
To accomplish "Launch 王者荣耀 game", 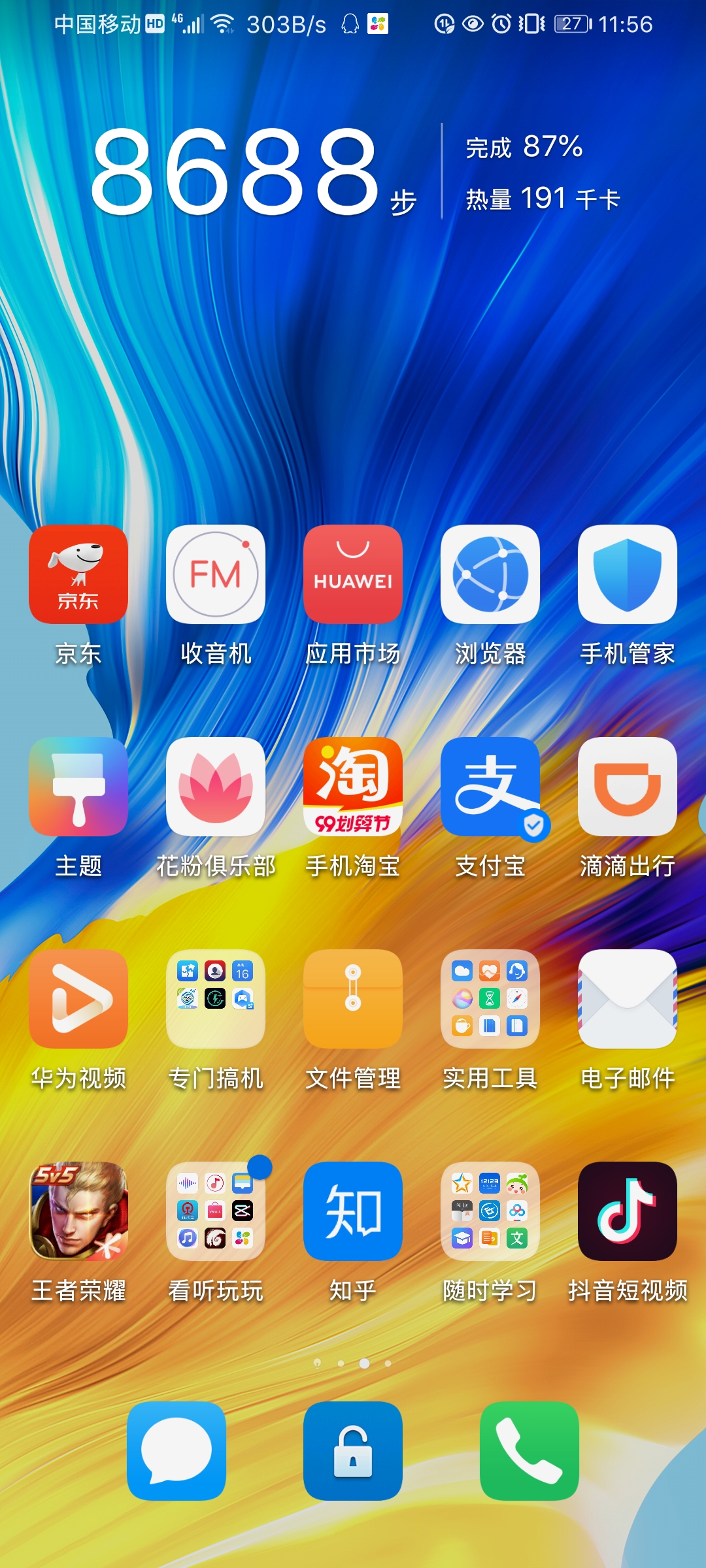I will pyautogui.click(x=78, y=1211).
